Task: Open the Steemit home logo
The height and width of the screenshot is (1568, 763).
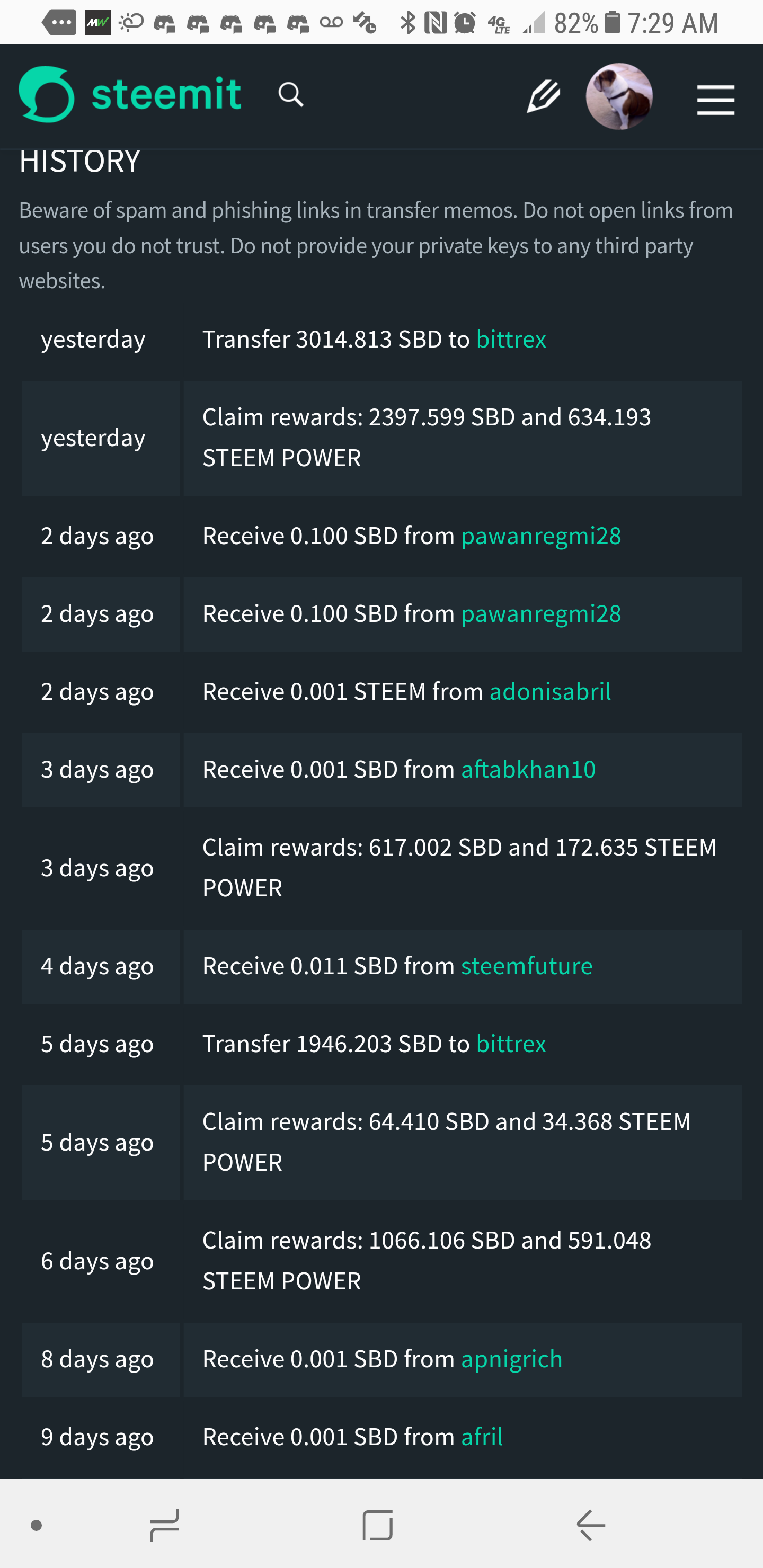Action: pos(130,95)
